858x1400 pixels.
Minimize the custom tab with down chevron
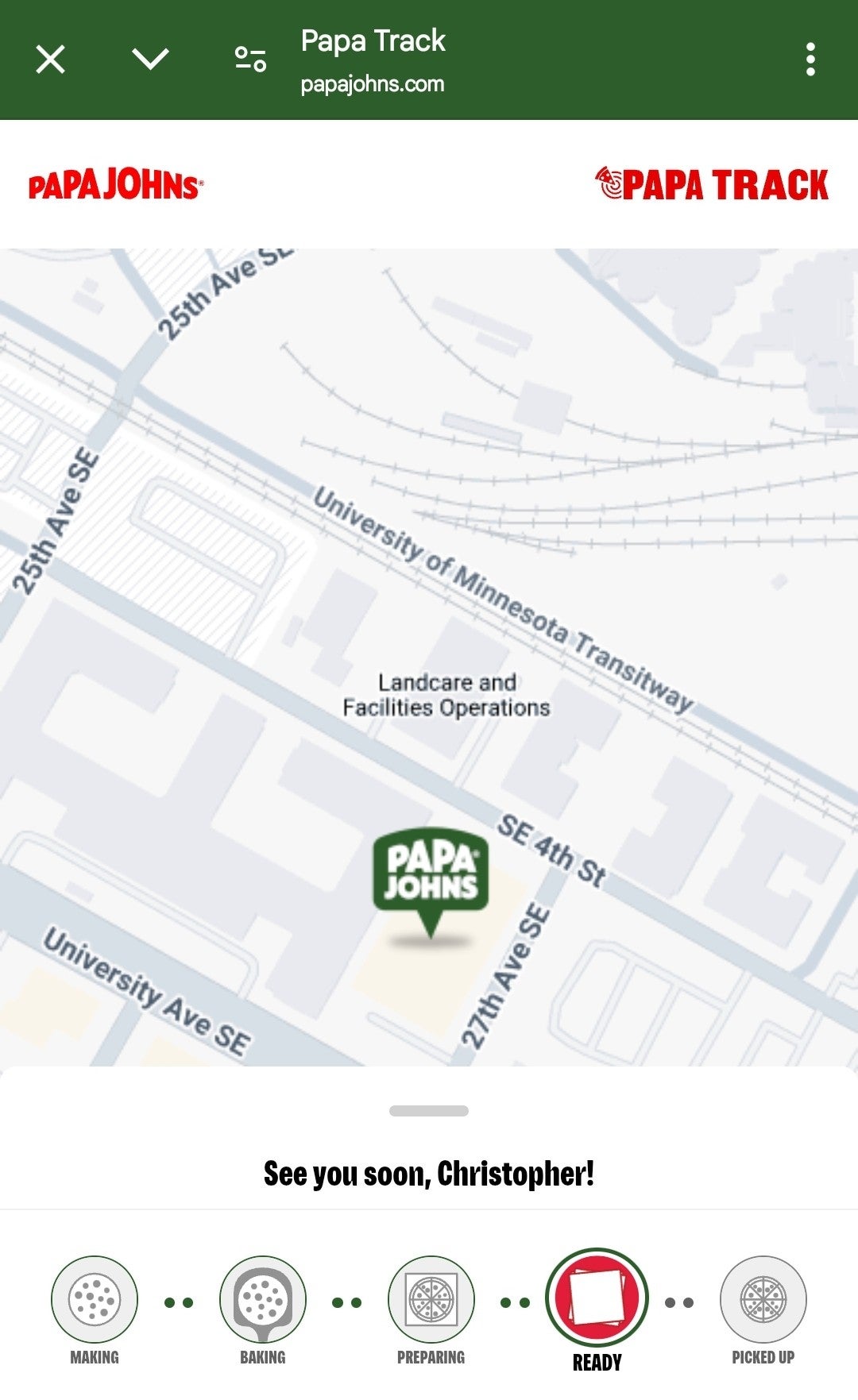coord(150,60)
